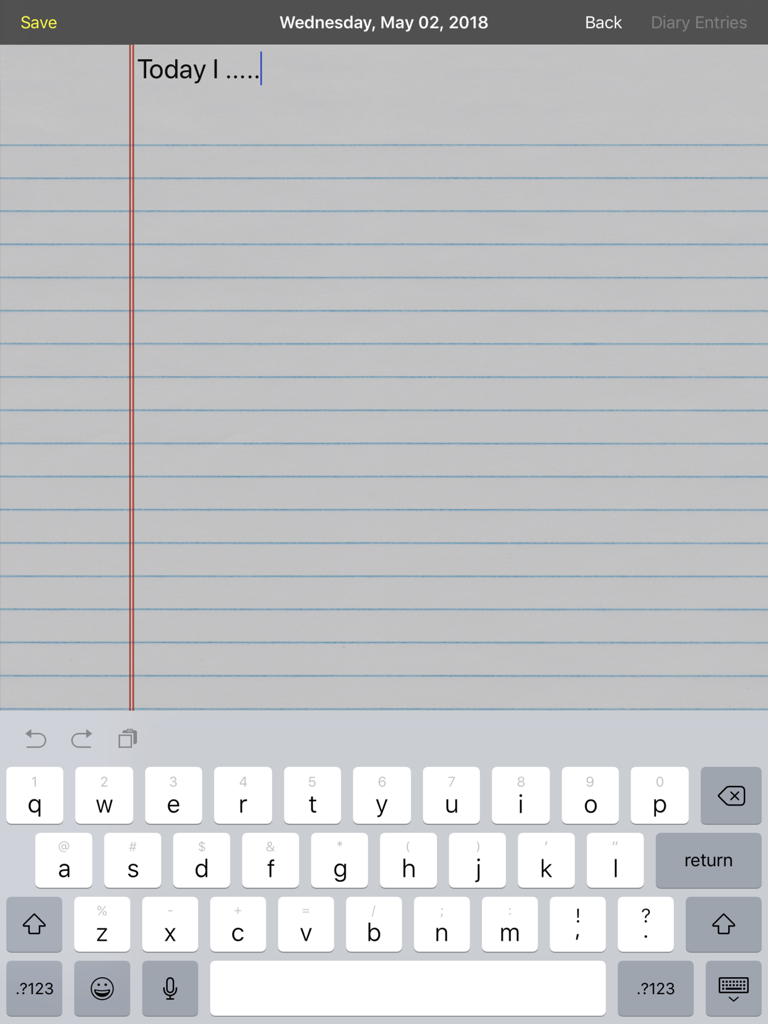Viewport: 768px width, 1024px height.
Task: Enable caps with the left Shift key
Action: [x=34, y=924]
